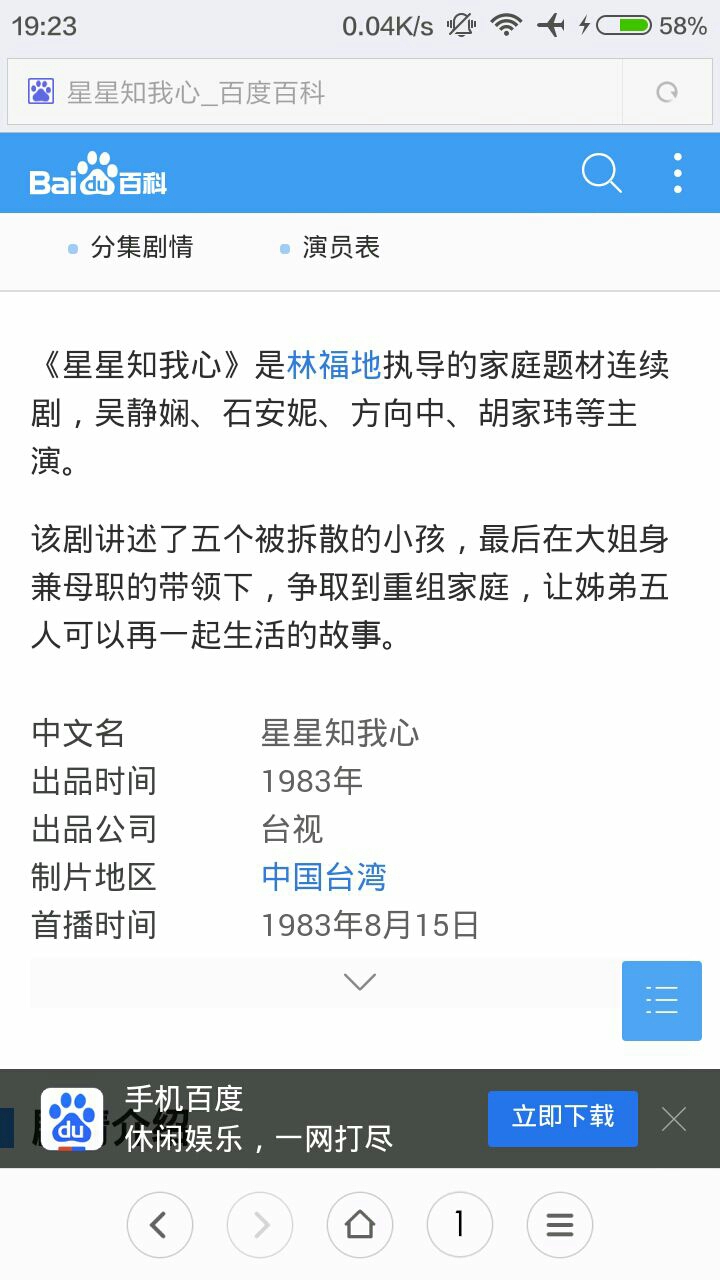Open the browser hamburger menu
720x1280 pixels.
click(560, 1224)
